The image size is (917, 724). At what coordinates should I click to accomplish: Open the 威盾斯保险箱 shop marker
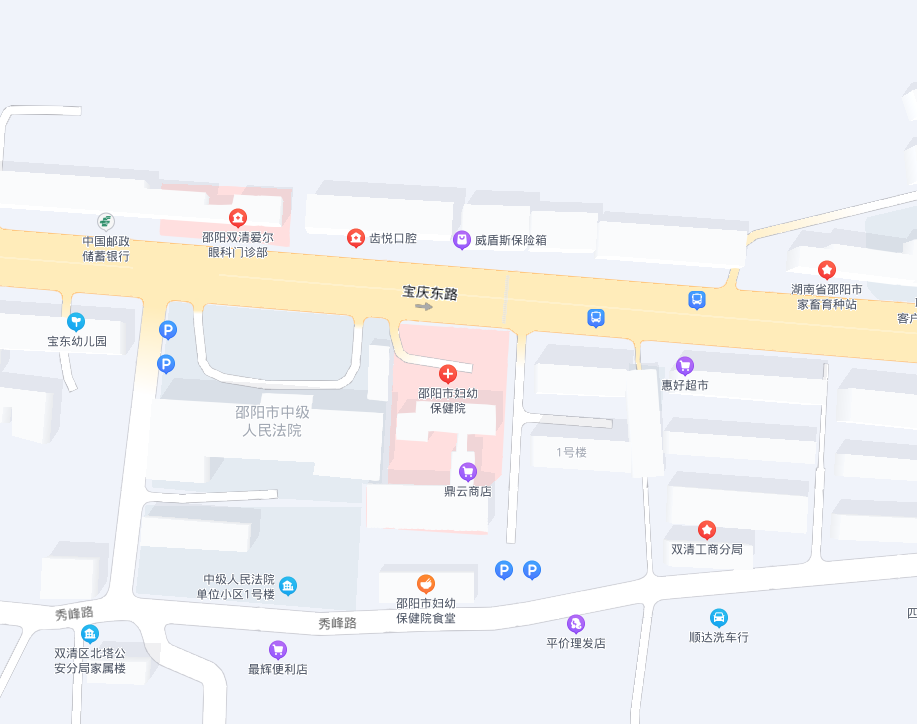(462, 239)
